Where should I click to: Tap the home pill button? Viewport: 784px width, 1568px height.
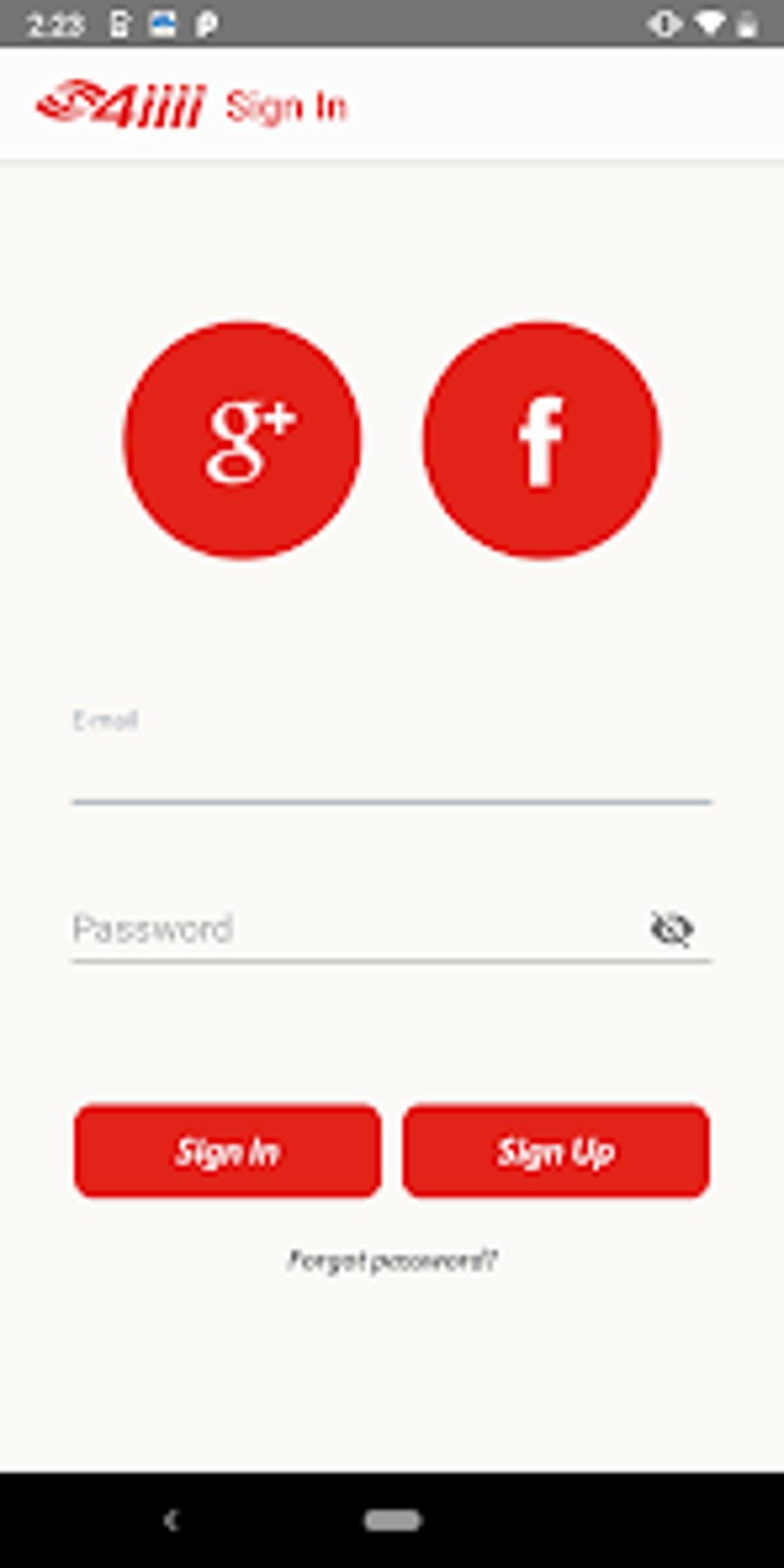tap(393, 1520)
